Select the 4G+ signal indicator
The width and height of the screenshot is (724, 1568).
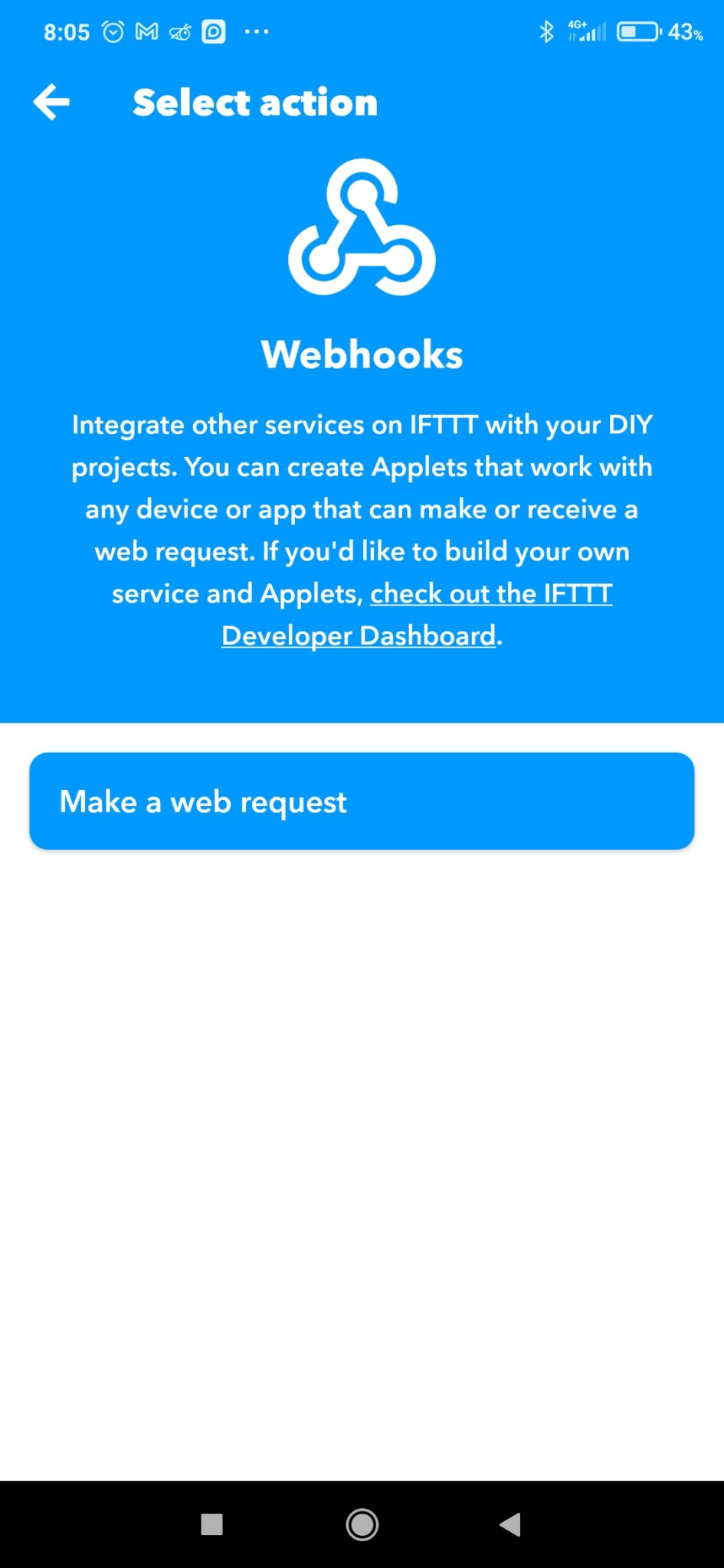[585, 31]
